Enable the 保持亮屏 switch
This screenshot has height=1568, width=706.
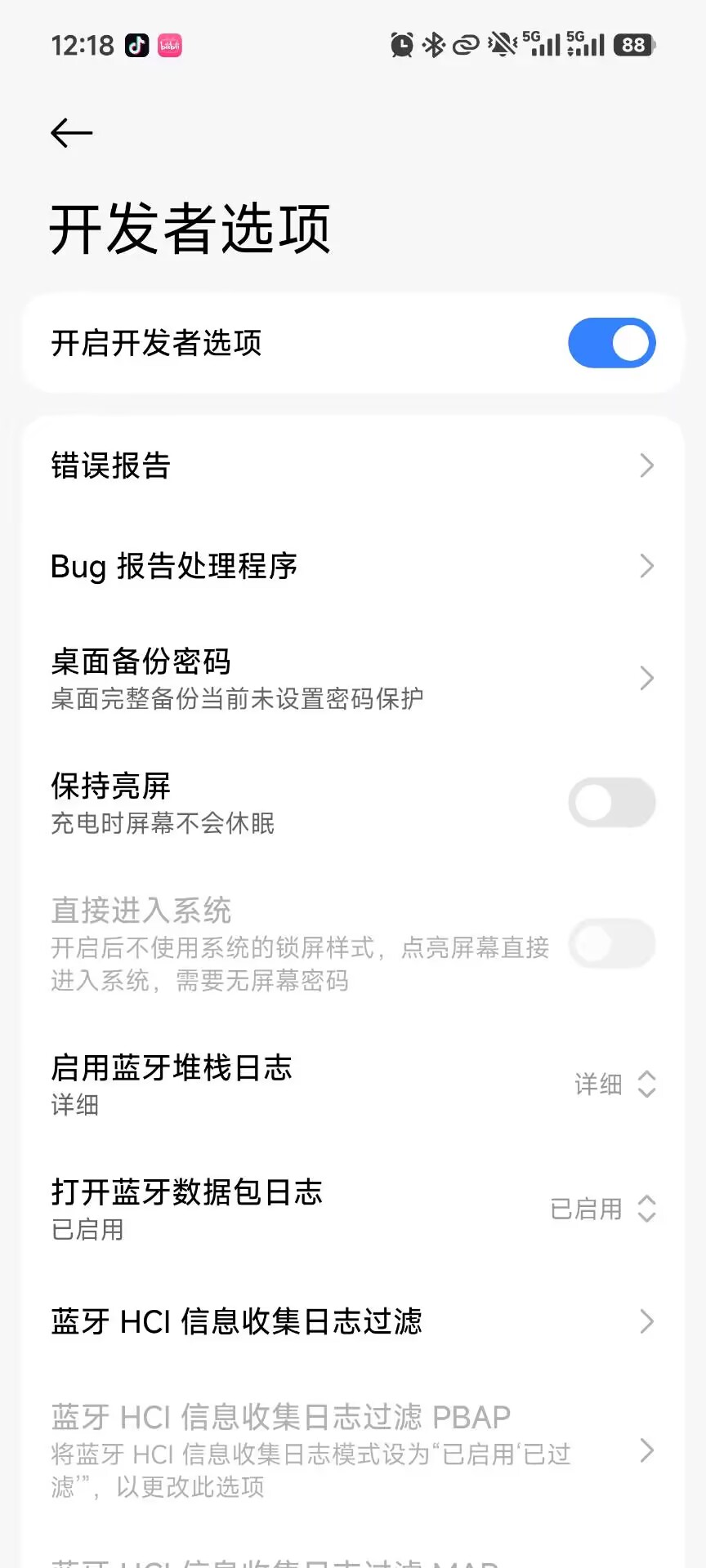[612, 803]
